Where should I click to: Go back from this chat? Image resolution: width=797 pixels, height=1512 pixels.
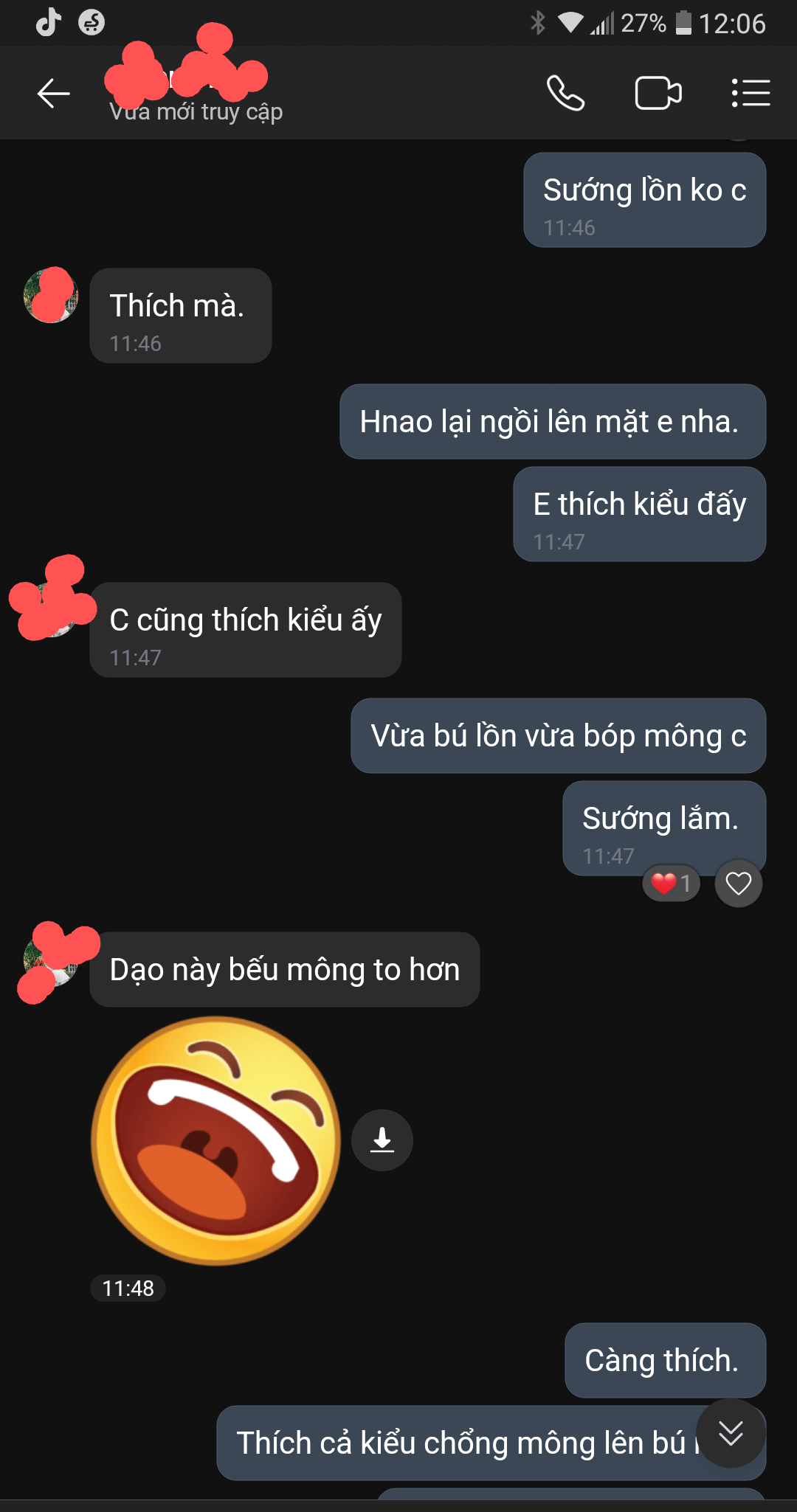coord(53,94)
